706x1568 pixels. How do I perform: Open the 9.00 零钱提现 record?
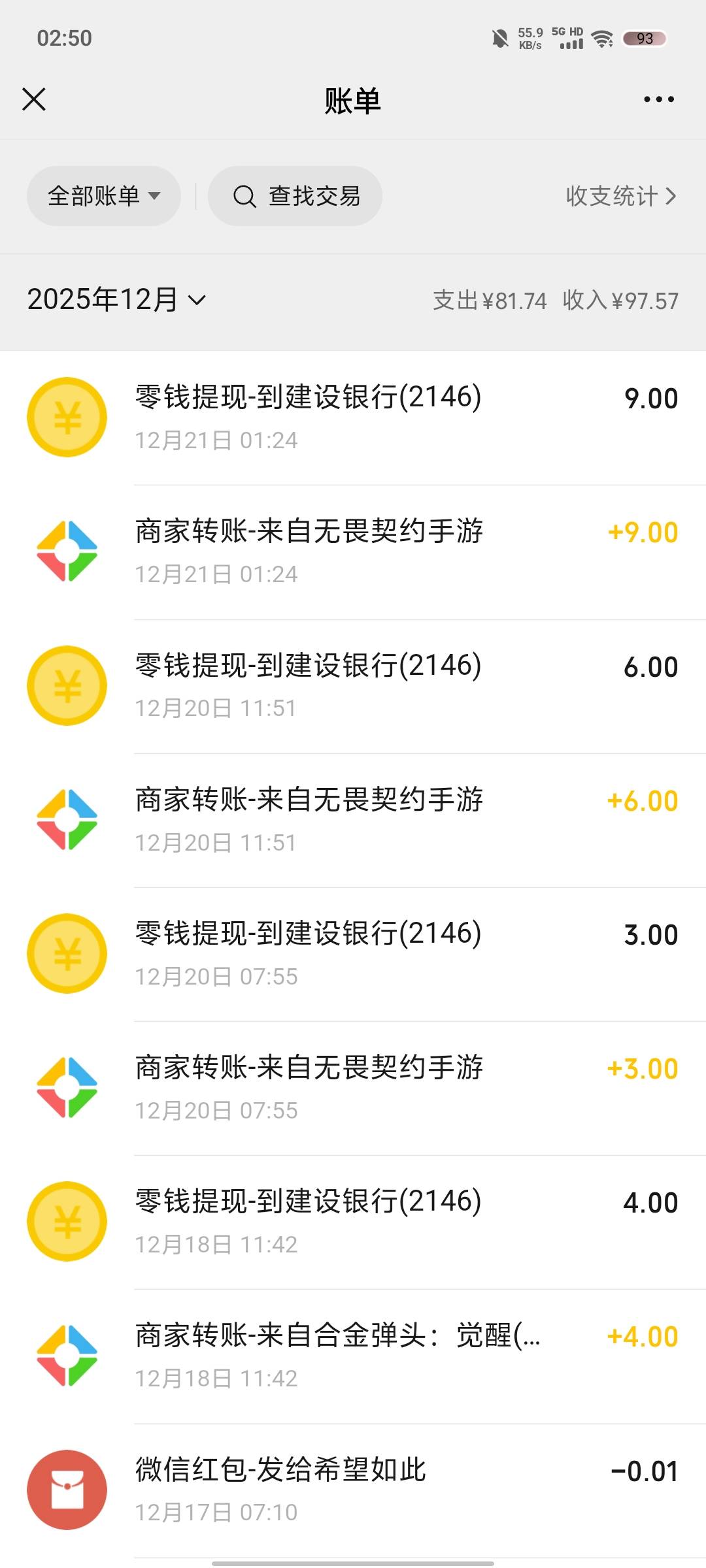(353, 417)
